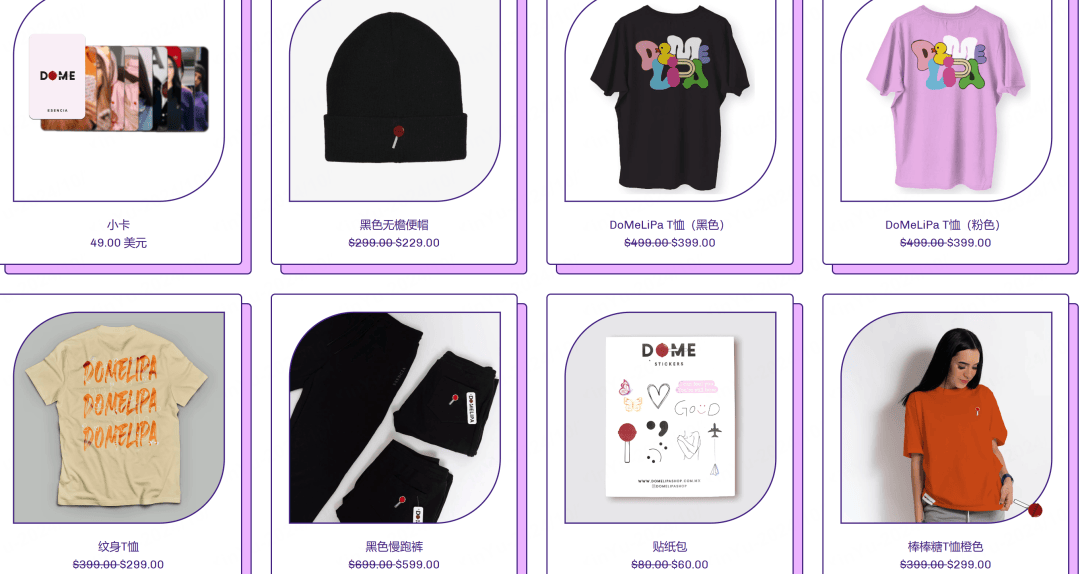Viewport: 1080px width, 574px height.
Task: Select the DoMeLiPa T恤（粉色）card
Action: (945, 100)
